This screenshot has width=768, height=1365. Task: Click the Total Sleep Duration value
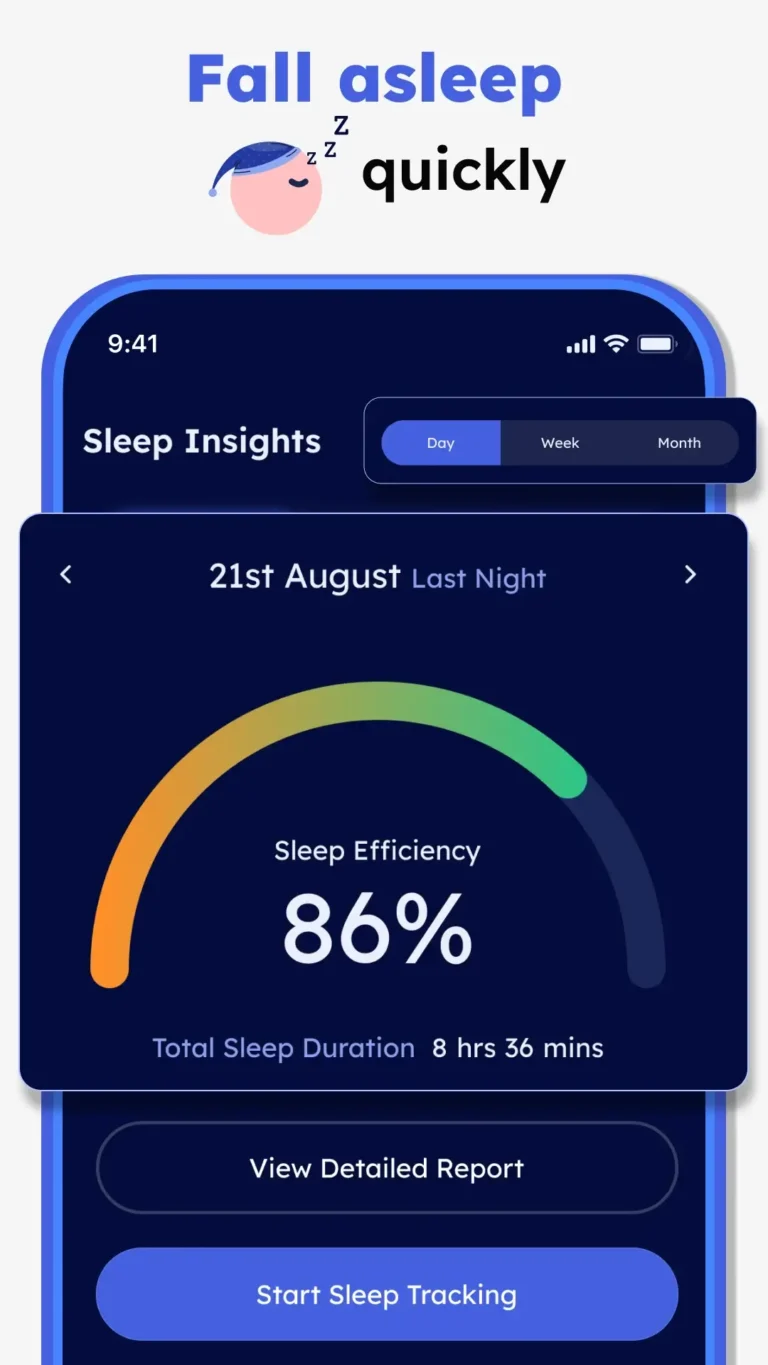pyautogui.click(x=516, y=1048)
